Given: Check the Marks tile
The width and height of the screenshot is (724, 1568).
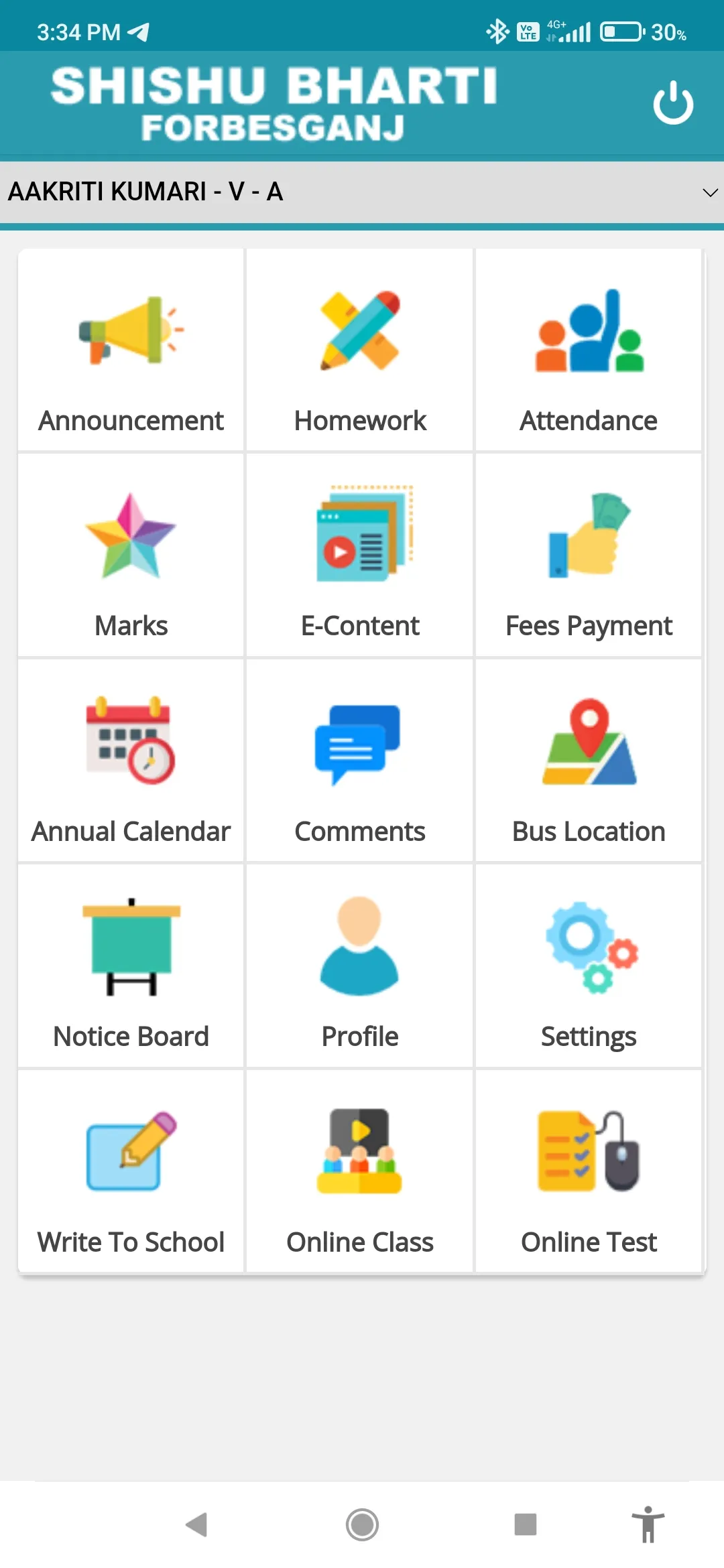Looking at the screenshot, I should (131, 556).
